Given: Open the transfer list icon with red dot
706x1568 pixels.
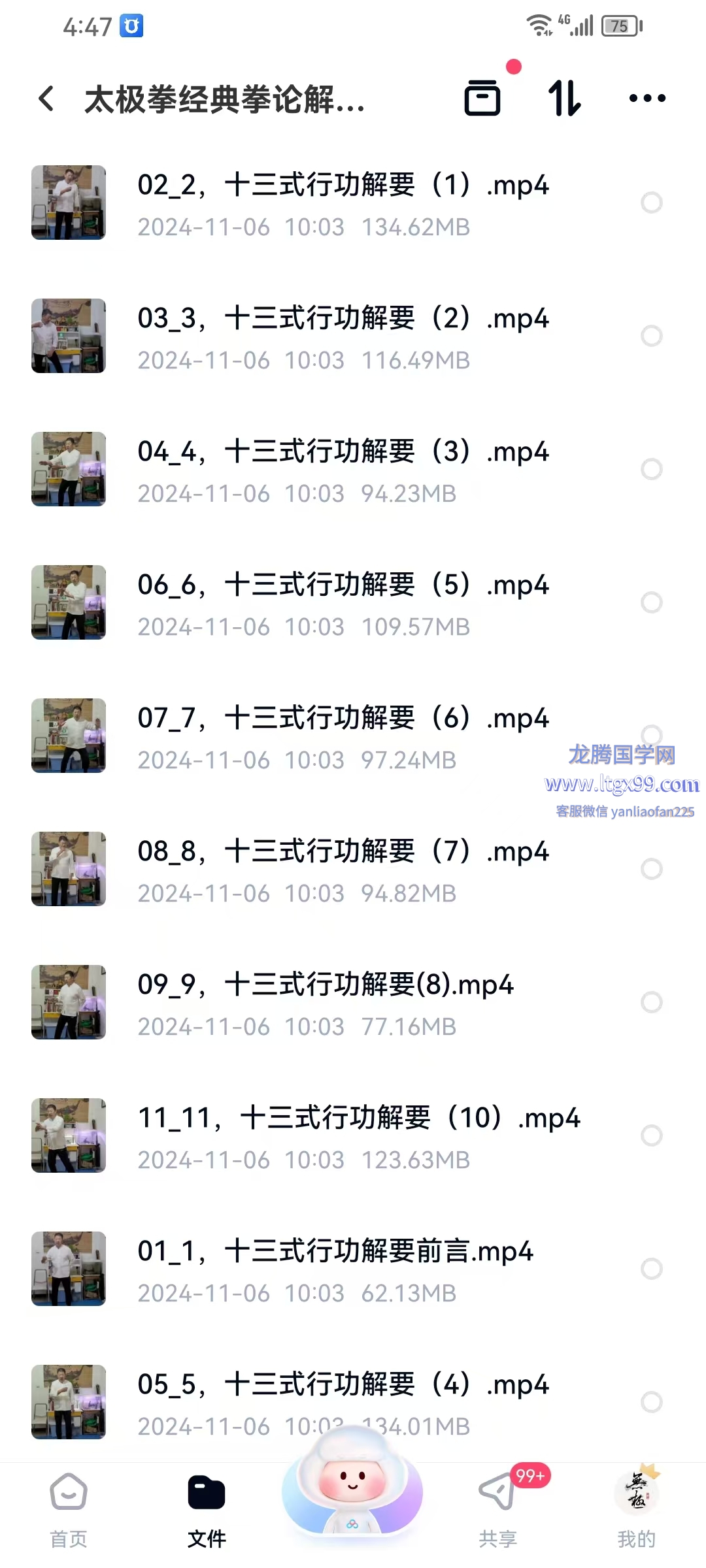Looking at the screenshot, I should [x=482, y=98].
